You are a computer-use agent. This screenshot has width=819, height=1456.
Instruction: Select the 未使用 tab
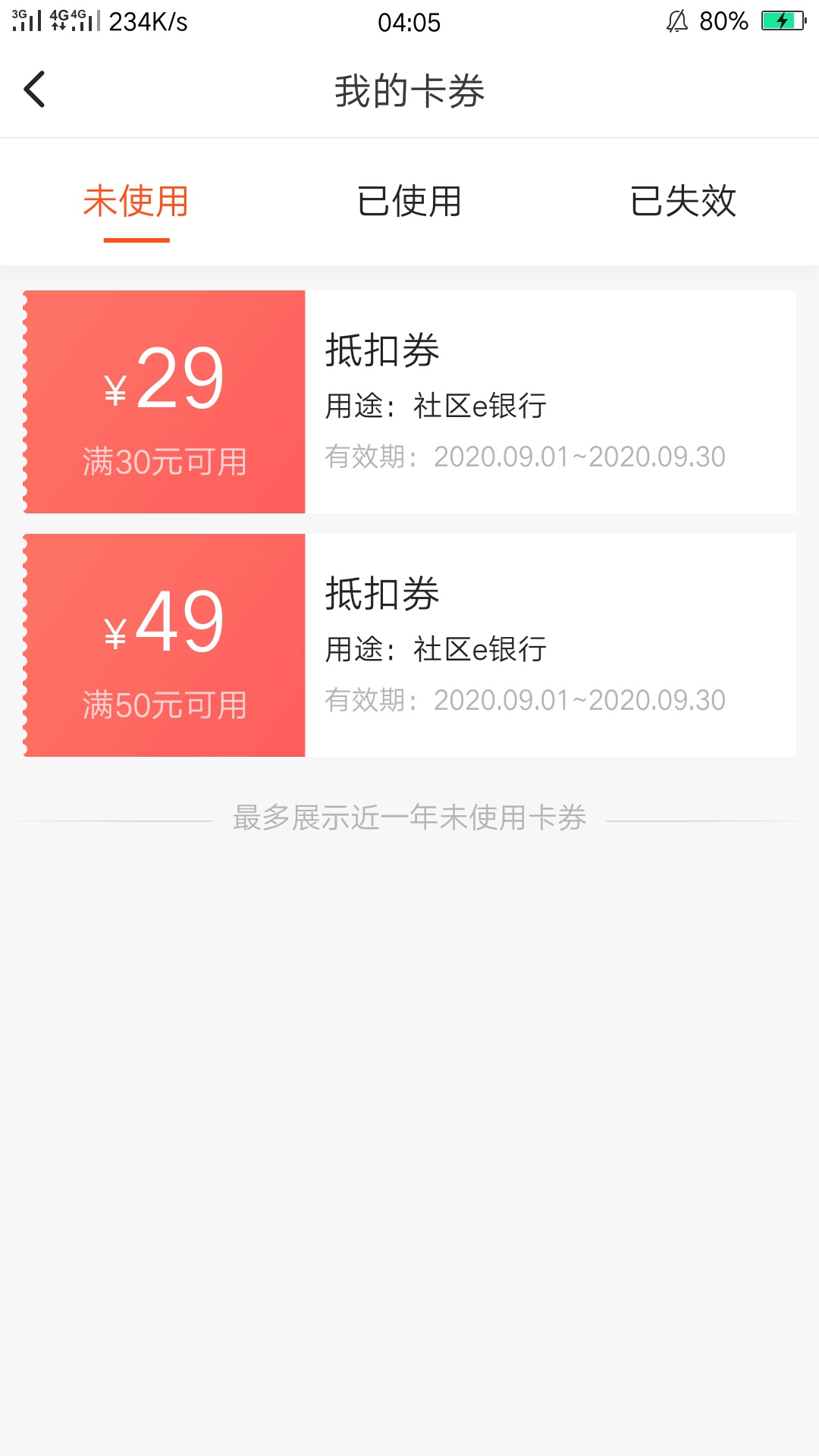click(136, 202)
